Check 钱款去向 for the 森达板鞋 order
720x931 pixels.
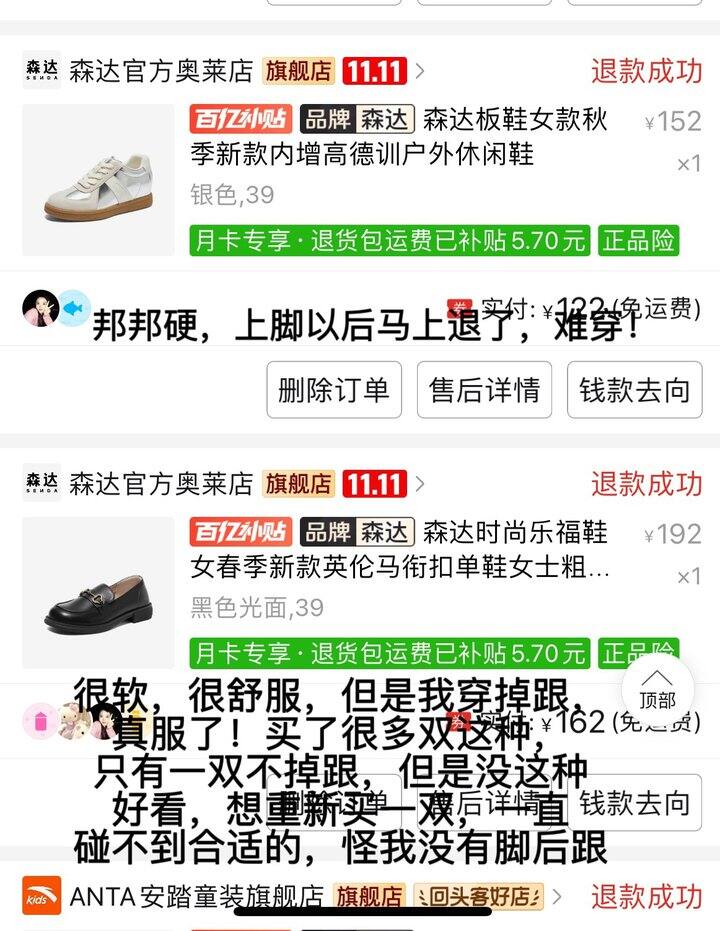coord(634,390)
